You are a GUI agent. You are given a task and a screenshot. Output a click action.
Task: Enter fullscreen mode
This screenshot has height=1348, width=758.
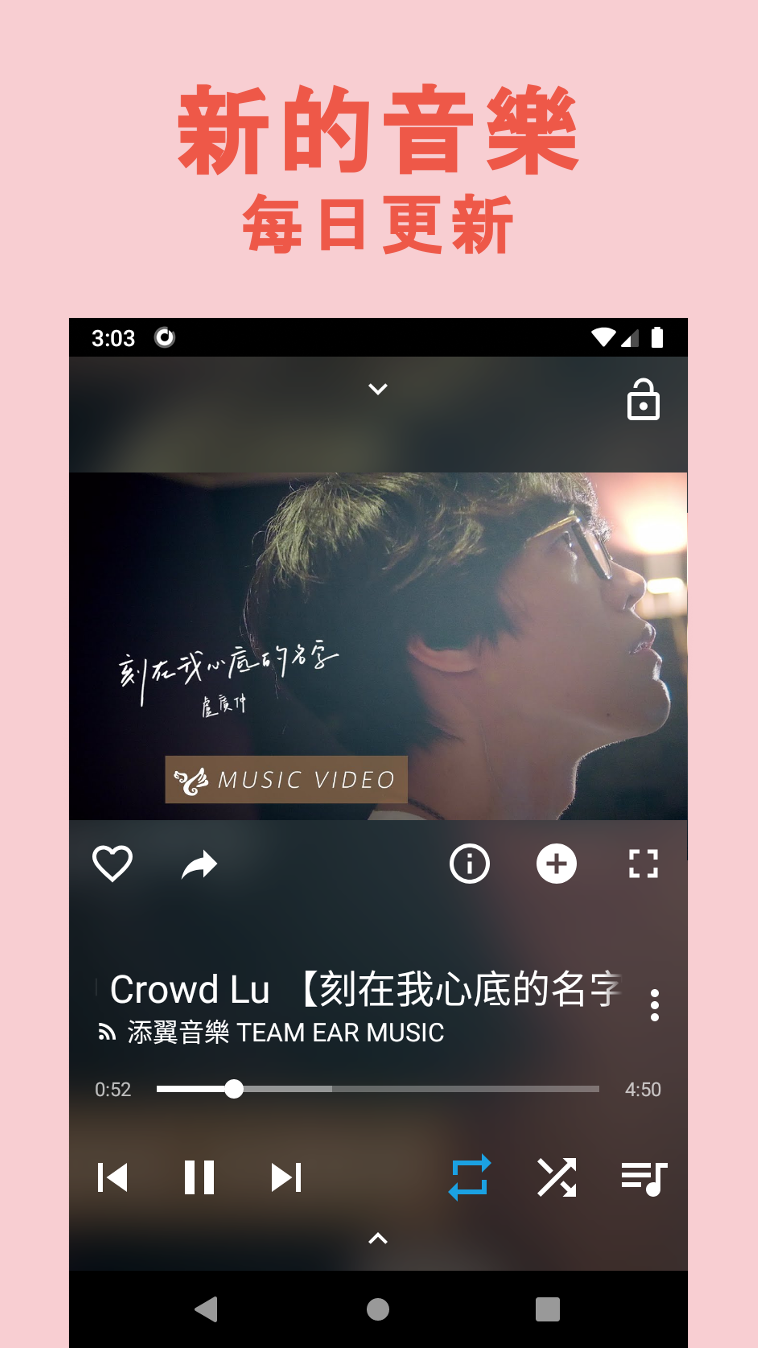tap(643, 863)
